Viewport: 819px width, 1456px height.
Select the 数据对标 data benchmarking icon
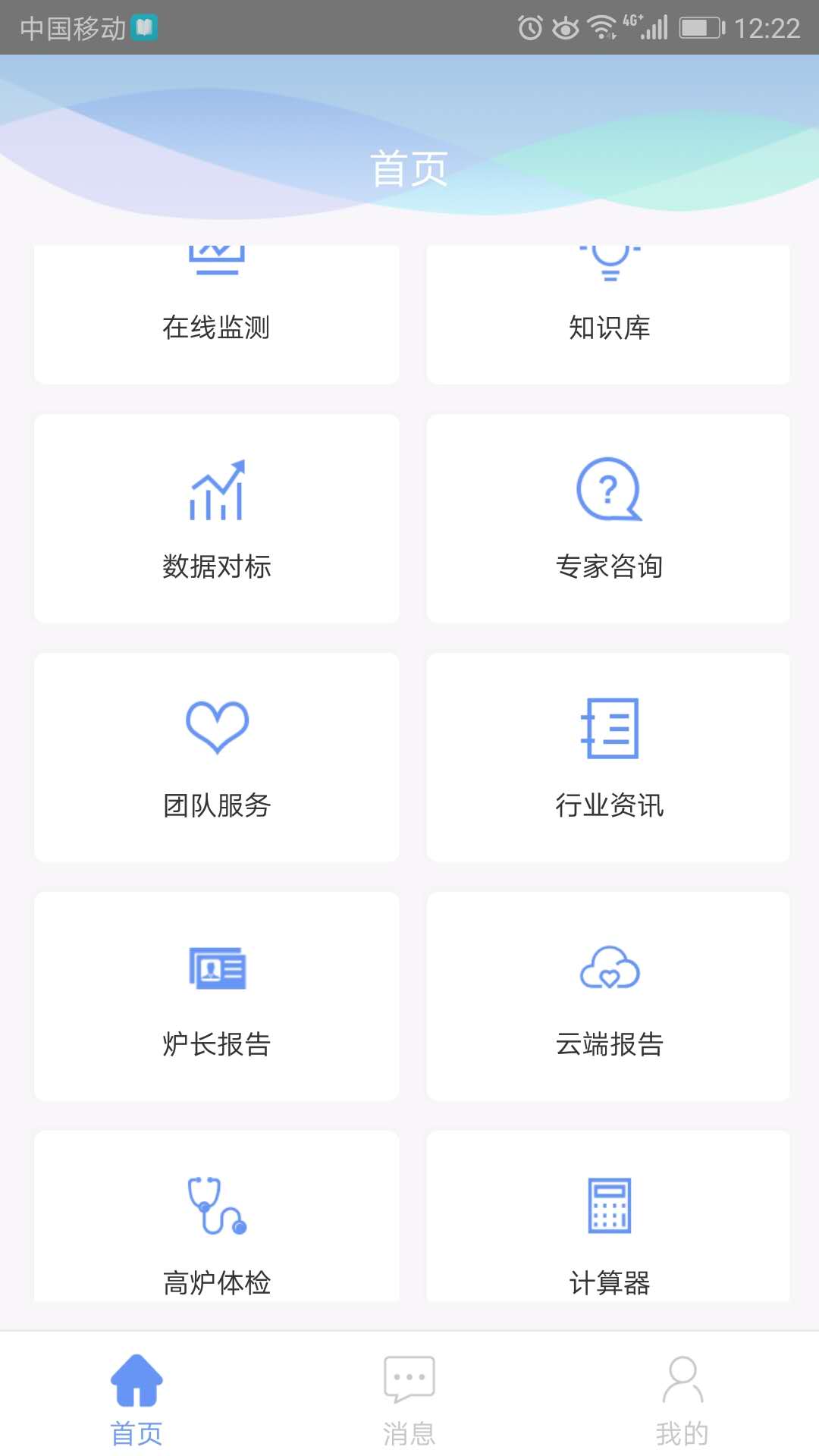(216, 493)
